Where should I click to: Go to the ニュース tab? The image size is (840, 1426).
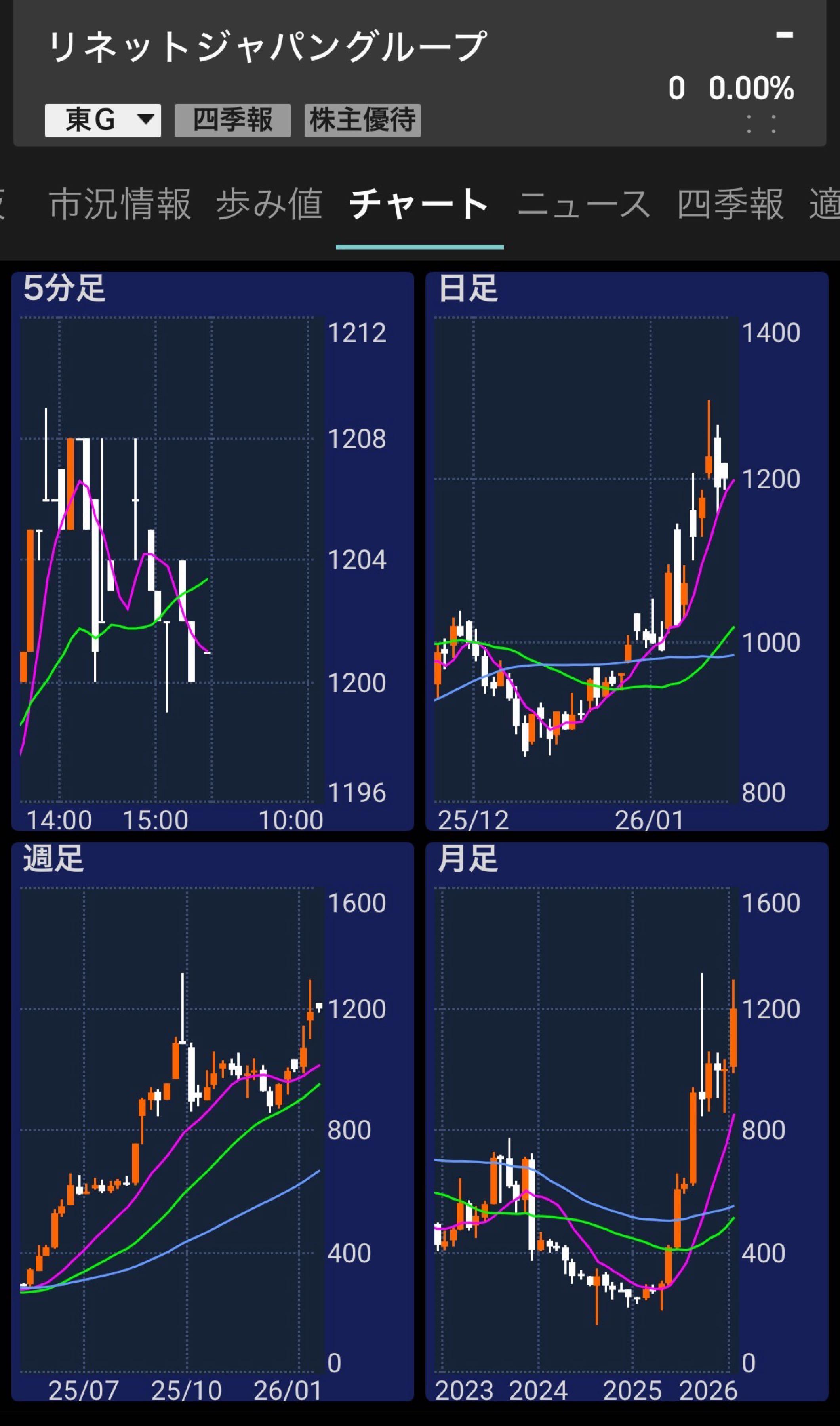click(x=584, y=204)
